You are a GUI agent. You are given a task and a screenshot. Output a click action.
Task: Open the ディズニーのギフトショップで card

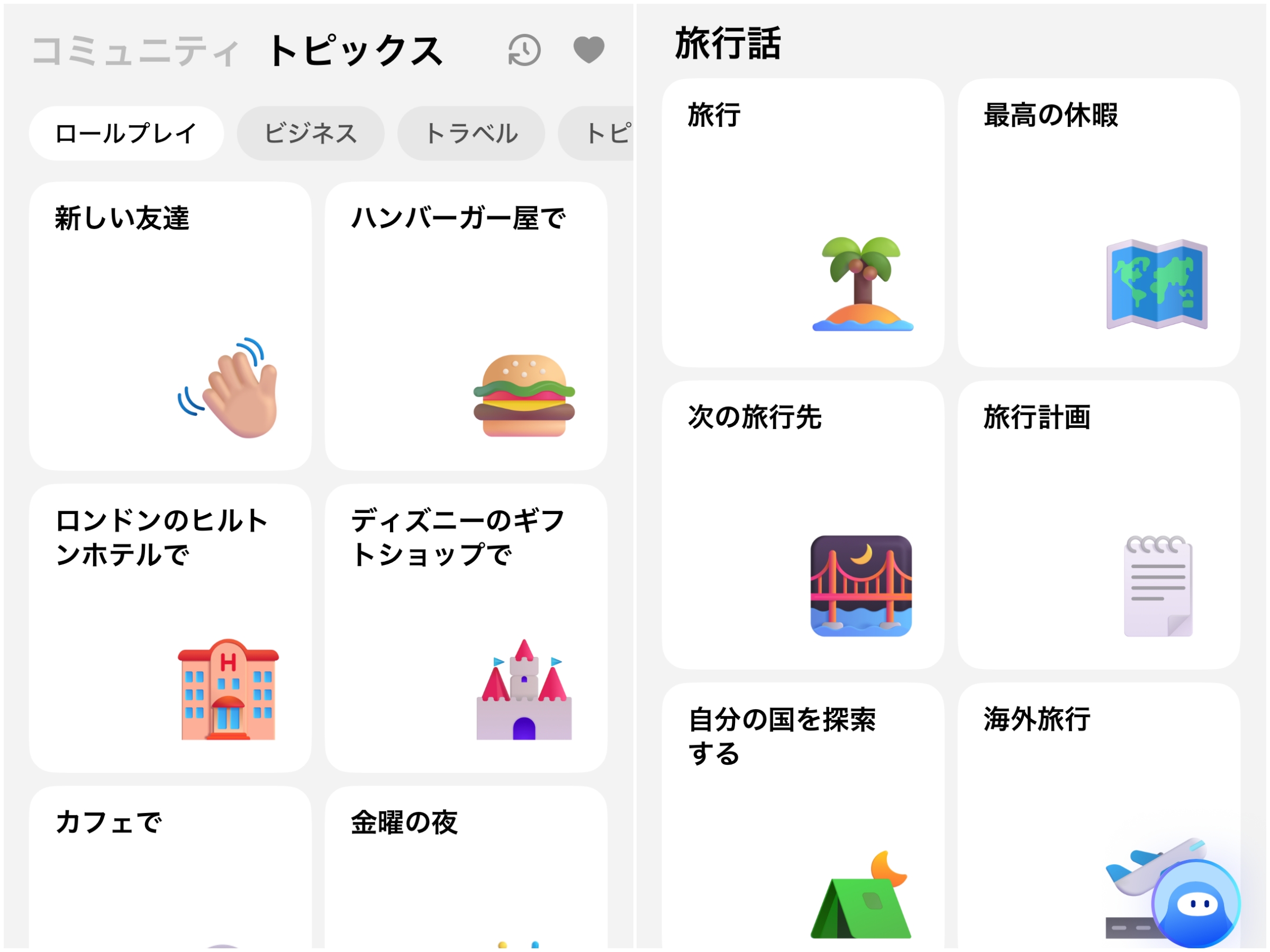pyautogui.click(x=466, y=628)
